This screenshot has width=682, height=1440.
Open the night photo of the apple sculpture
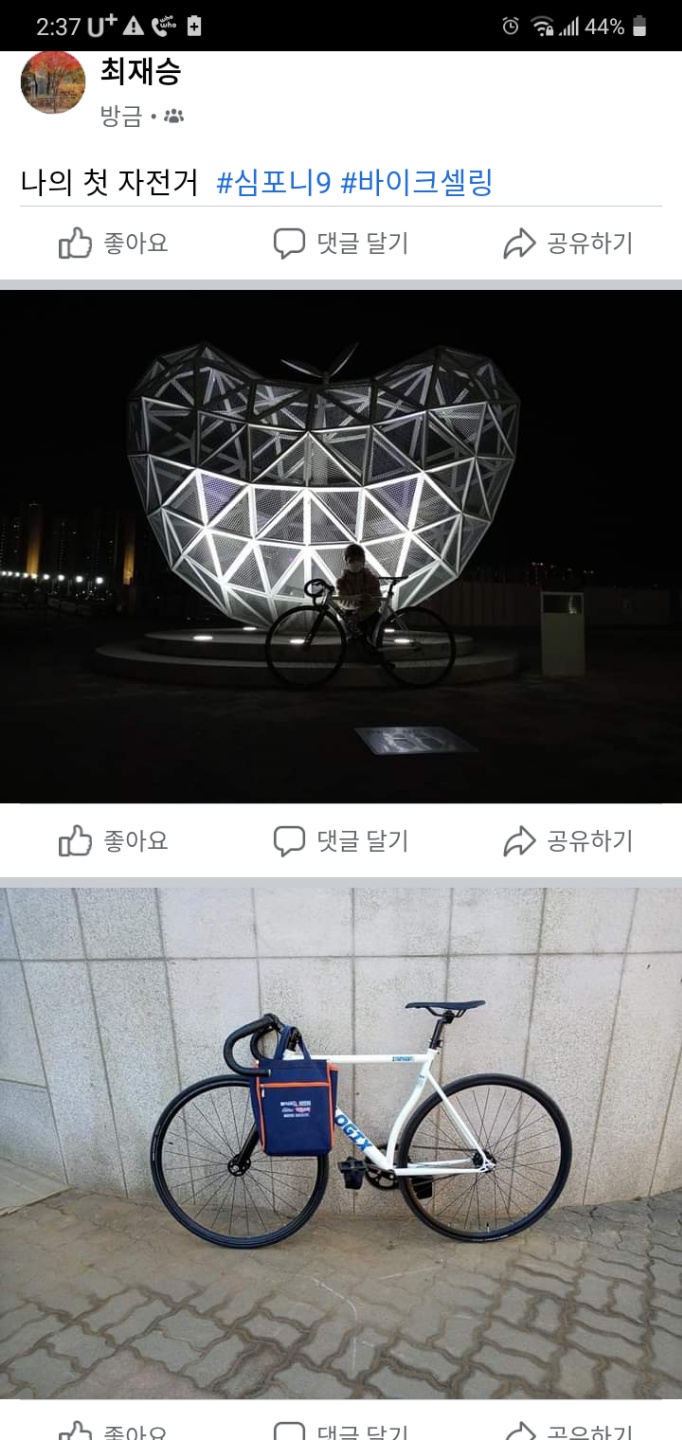tap(341, 546)
